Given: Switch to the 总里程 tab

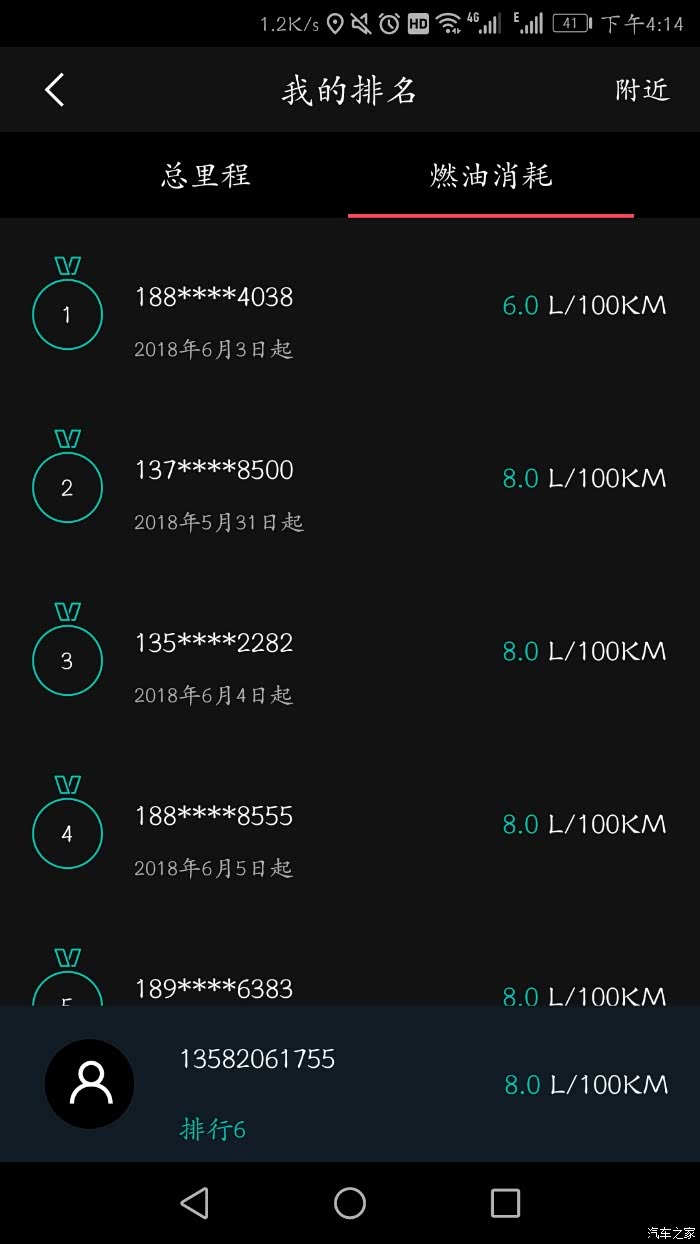Looking at the screenshot, I should point(205,176).
